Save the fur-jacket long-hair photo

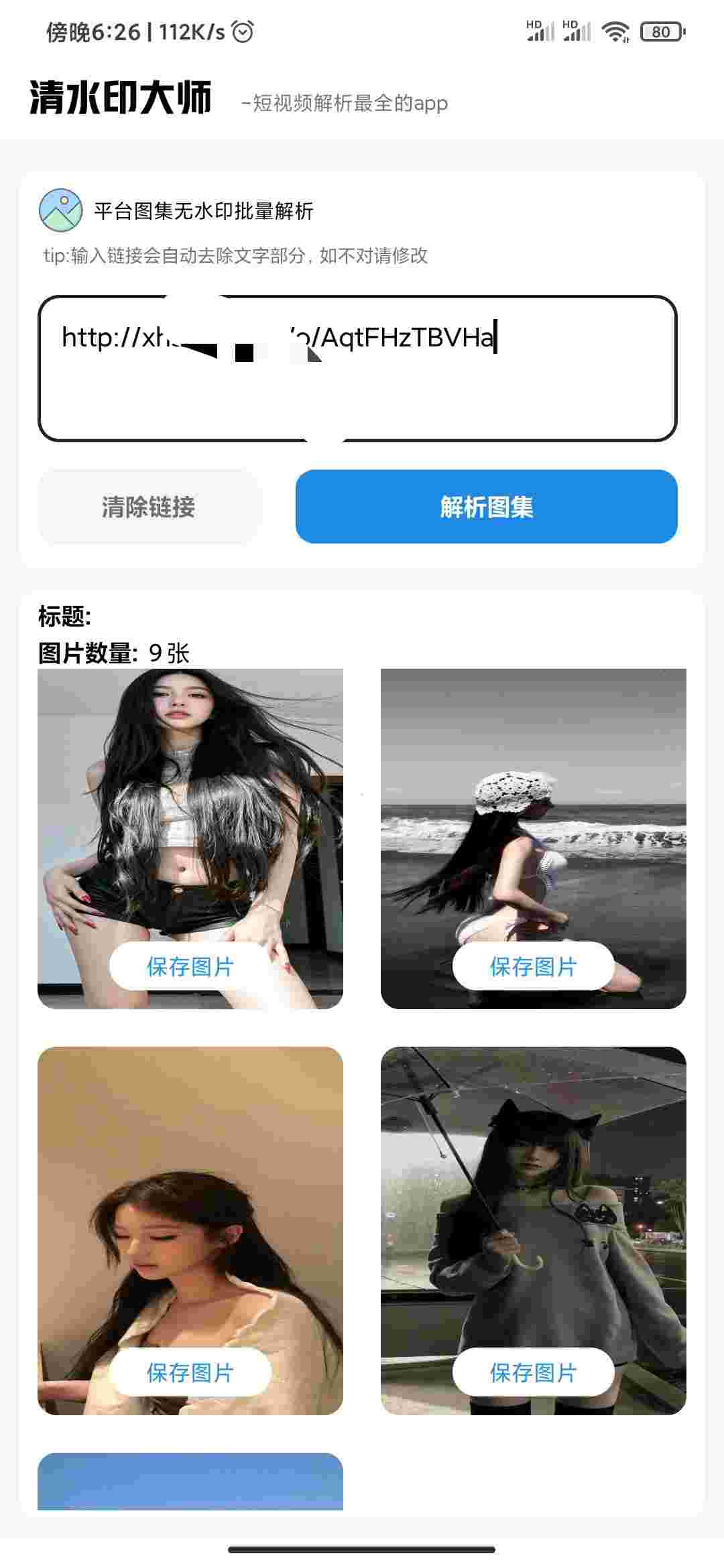pos(190,966)
